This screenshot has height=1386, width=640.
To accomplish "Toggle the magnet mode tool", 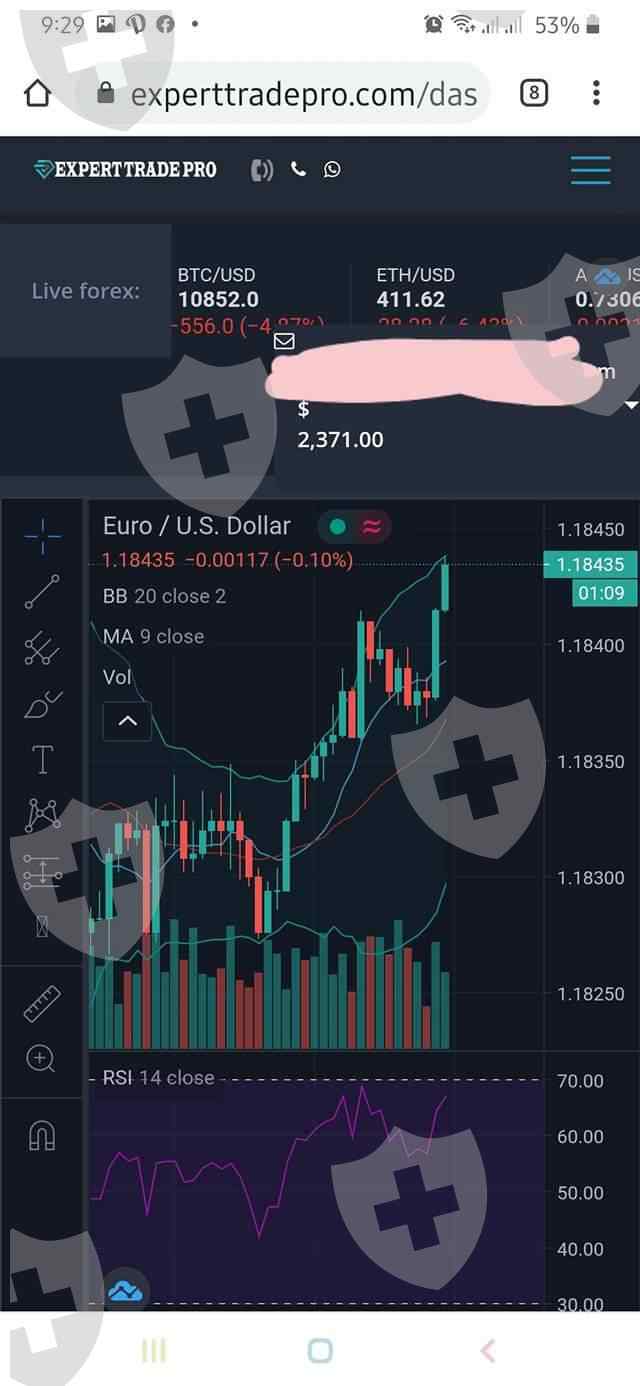I will pos(42,1135).
